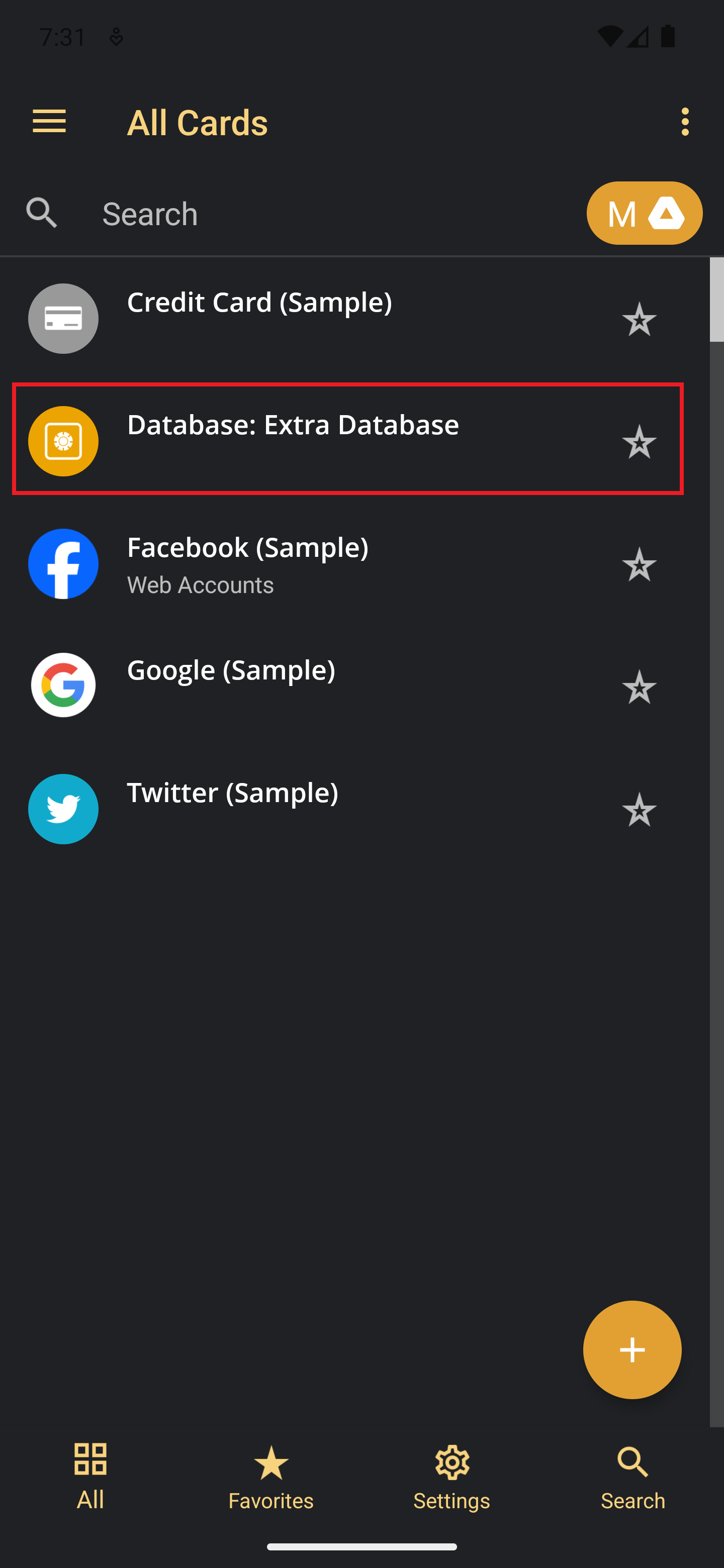
Task: Mark Twitter (Sample) as favorite
Action: tap(639, 810)
